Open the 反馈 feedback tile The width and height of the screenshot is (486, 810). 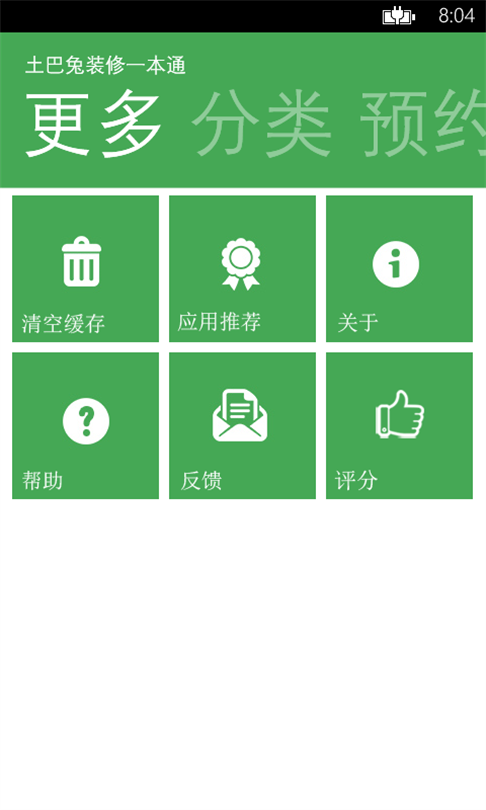click(242, 425)
